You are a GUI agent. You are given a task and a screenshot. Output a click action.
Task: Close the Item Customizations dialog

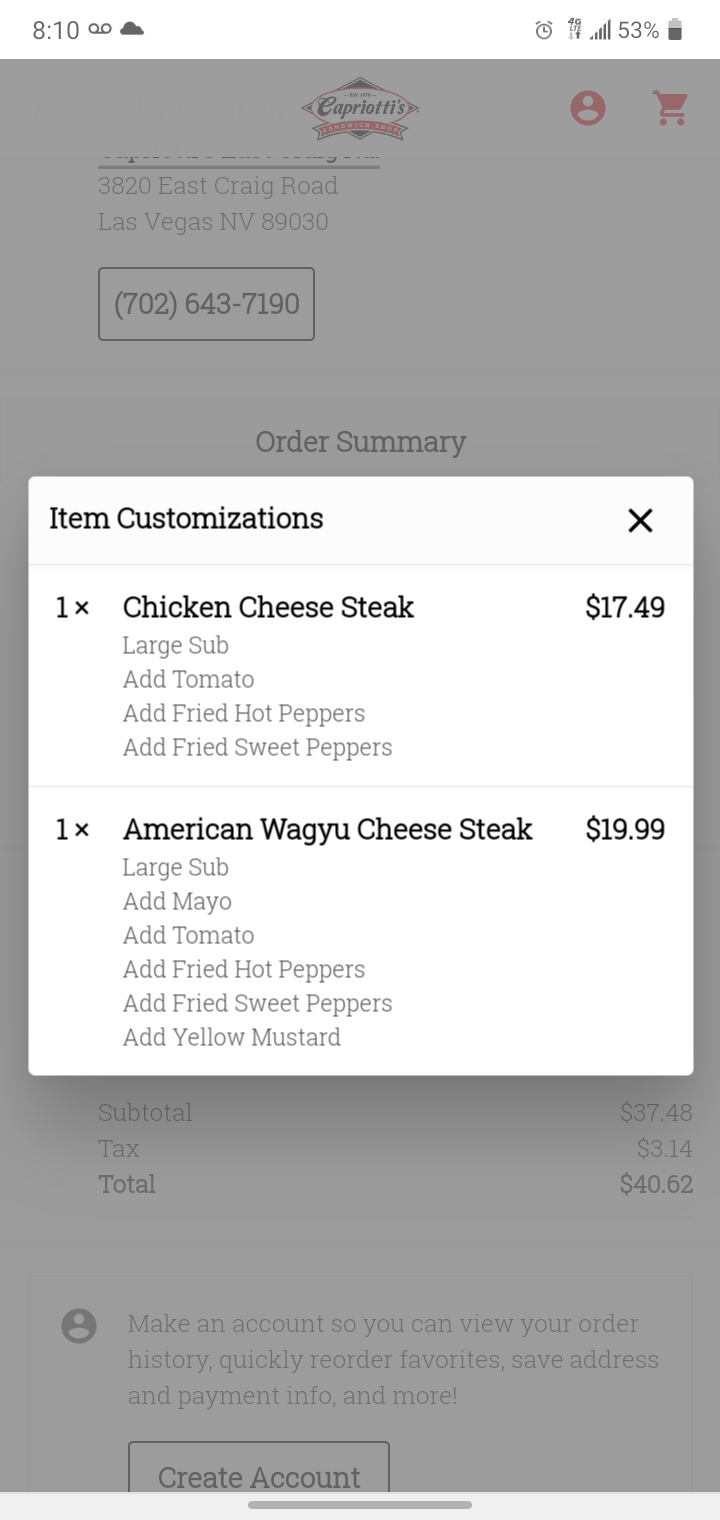click(x=640, y=520)
